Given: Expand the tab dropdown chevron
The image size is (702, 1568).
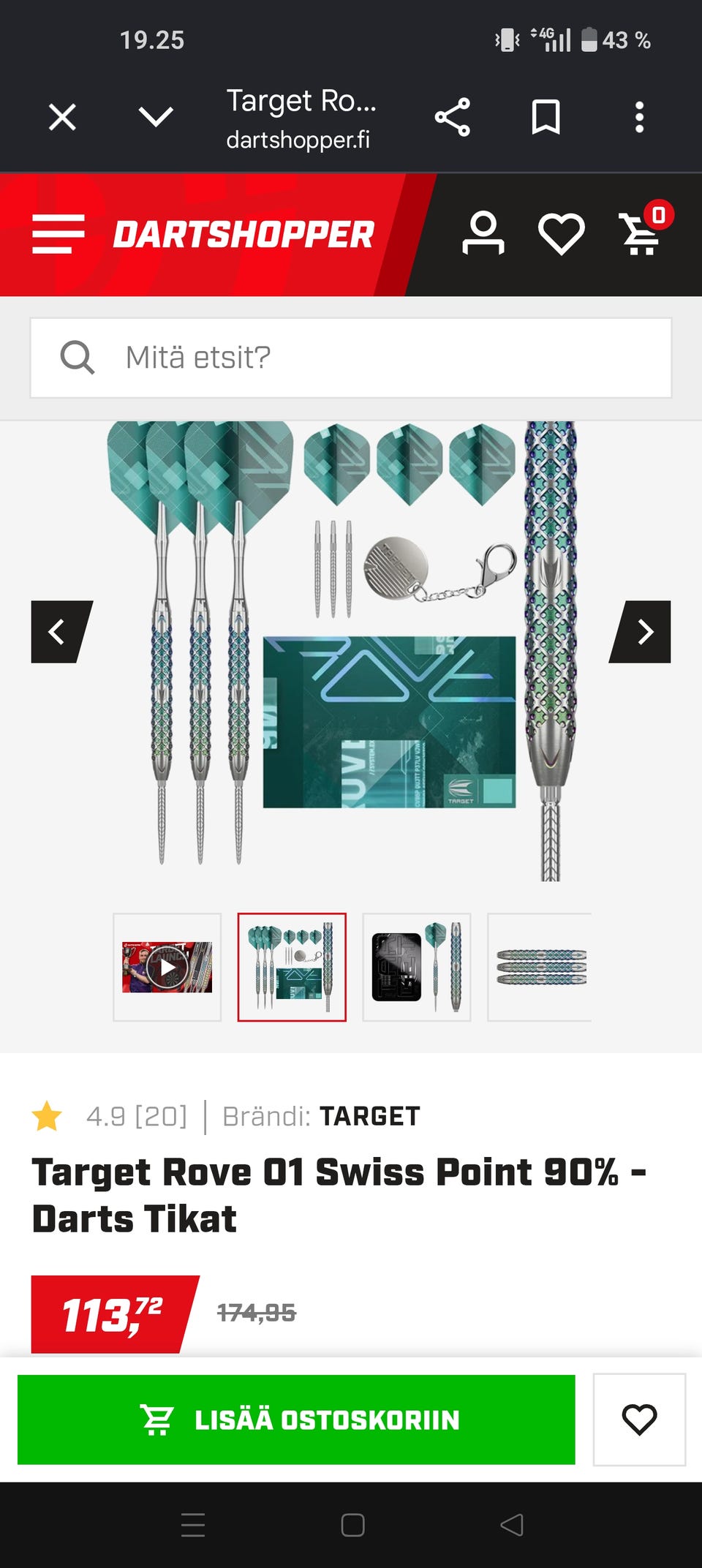Looking at the screenshot, I should (x=156, y=116).
